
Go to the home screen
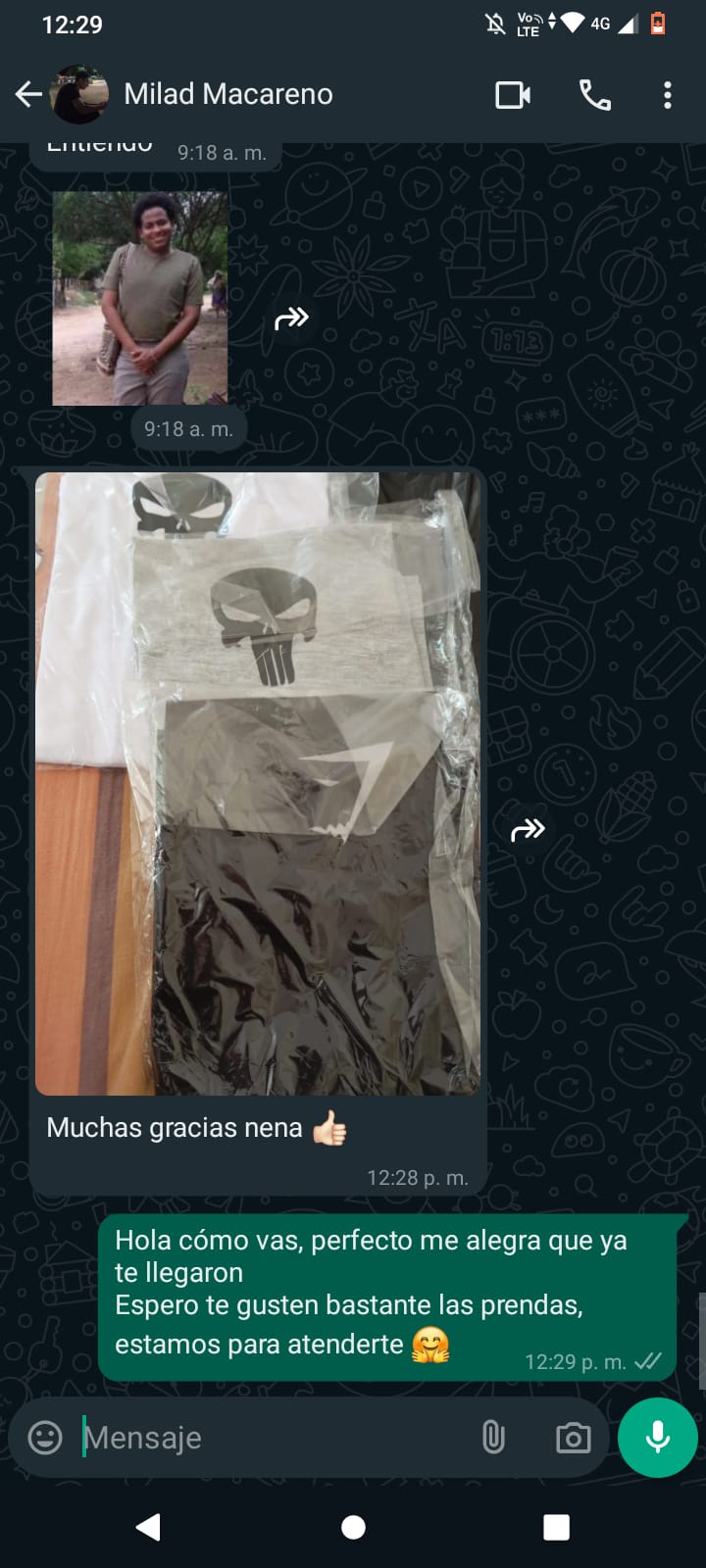click(353, 1527)
